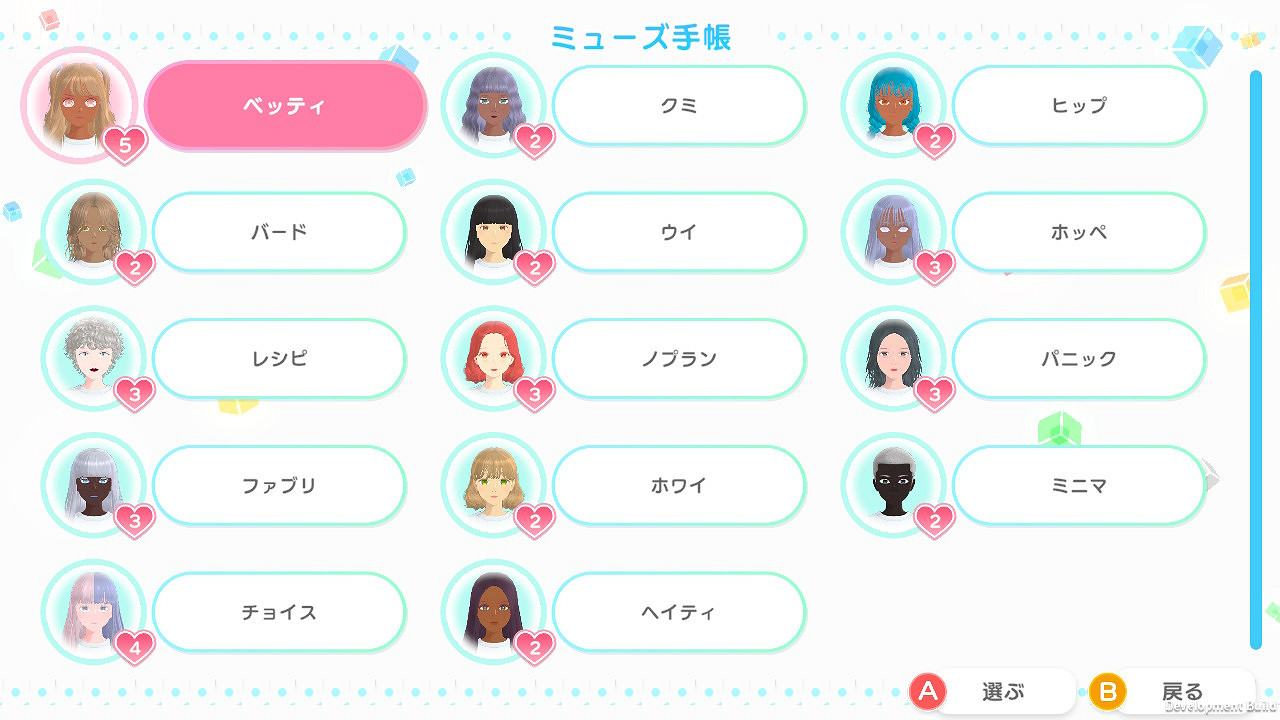Image resolution: width=1280 pixels, height=720 pixels.
Task: Open バード in the muse notebook
Action: [x=279, y=232]
